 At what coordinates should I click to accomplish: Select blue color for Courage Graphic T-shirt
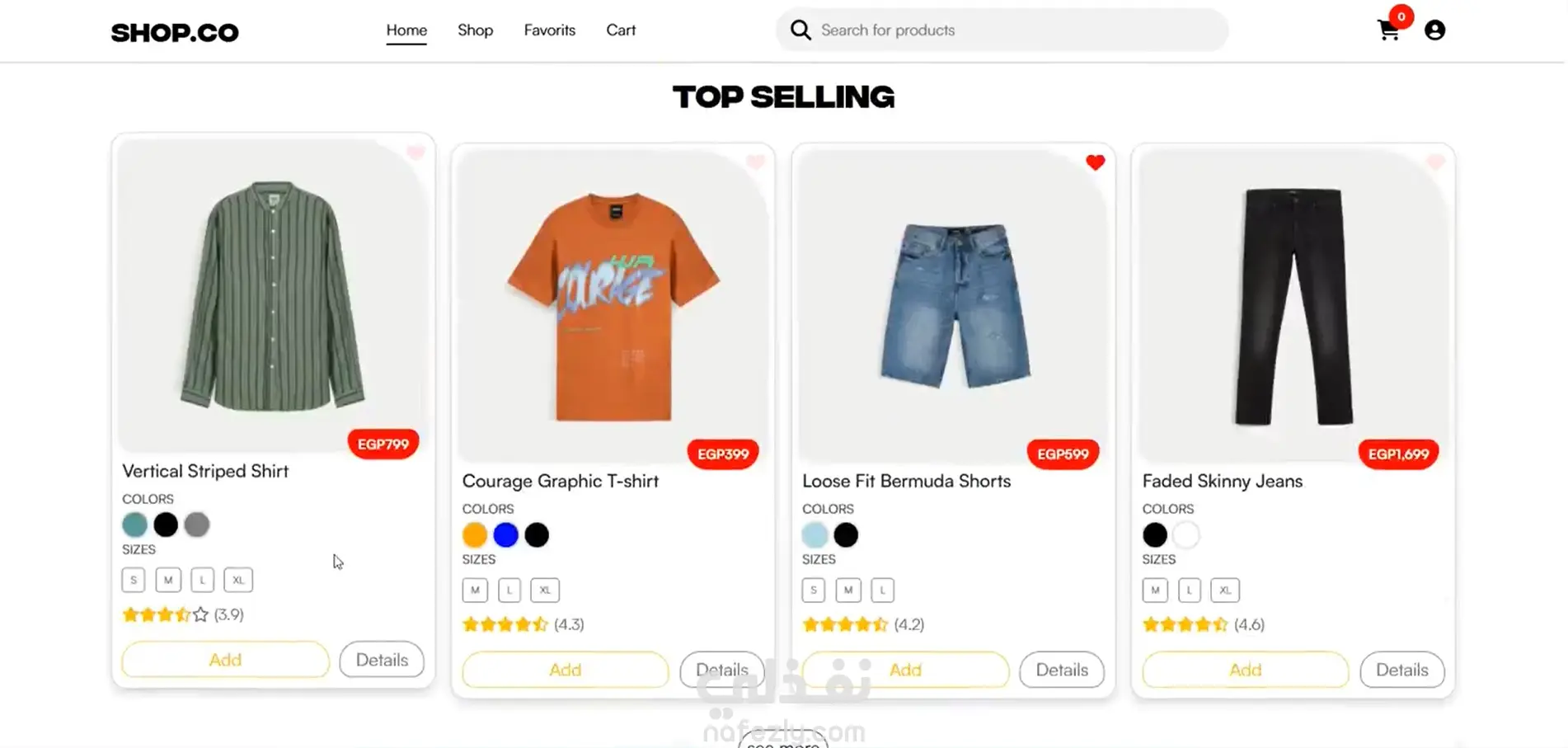pyautogui.click(x=505, y=535)
